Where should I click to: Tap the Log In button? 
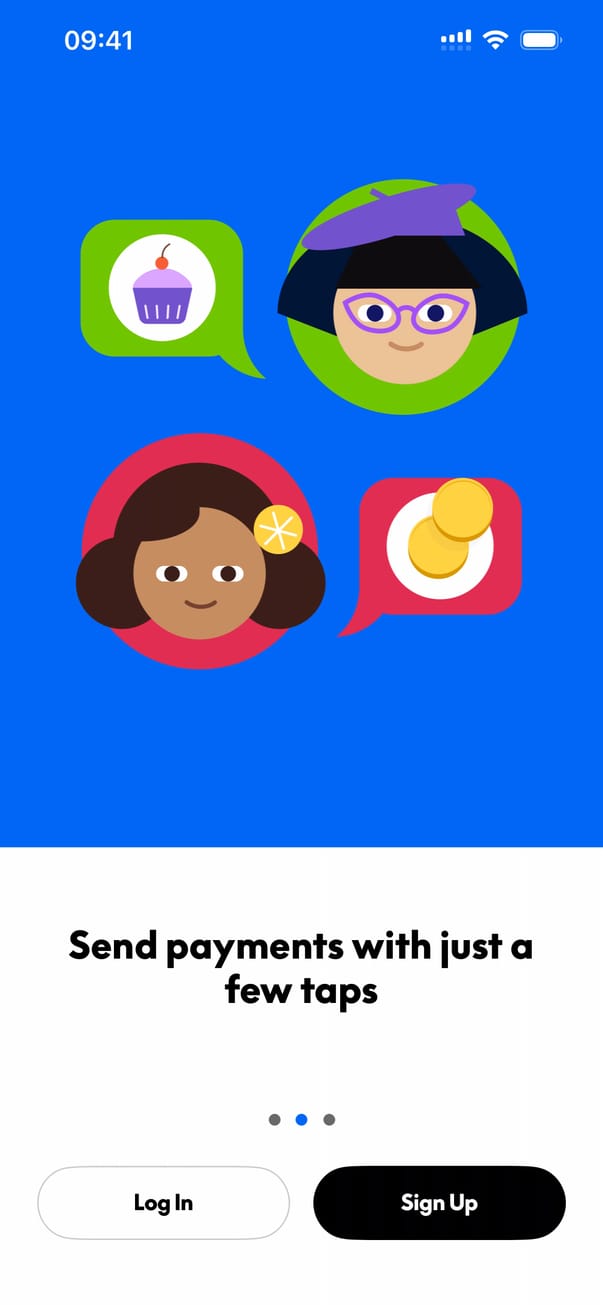coord(163,1202)
